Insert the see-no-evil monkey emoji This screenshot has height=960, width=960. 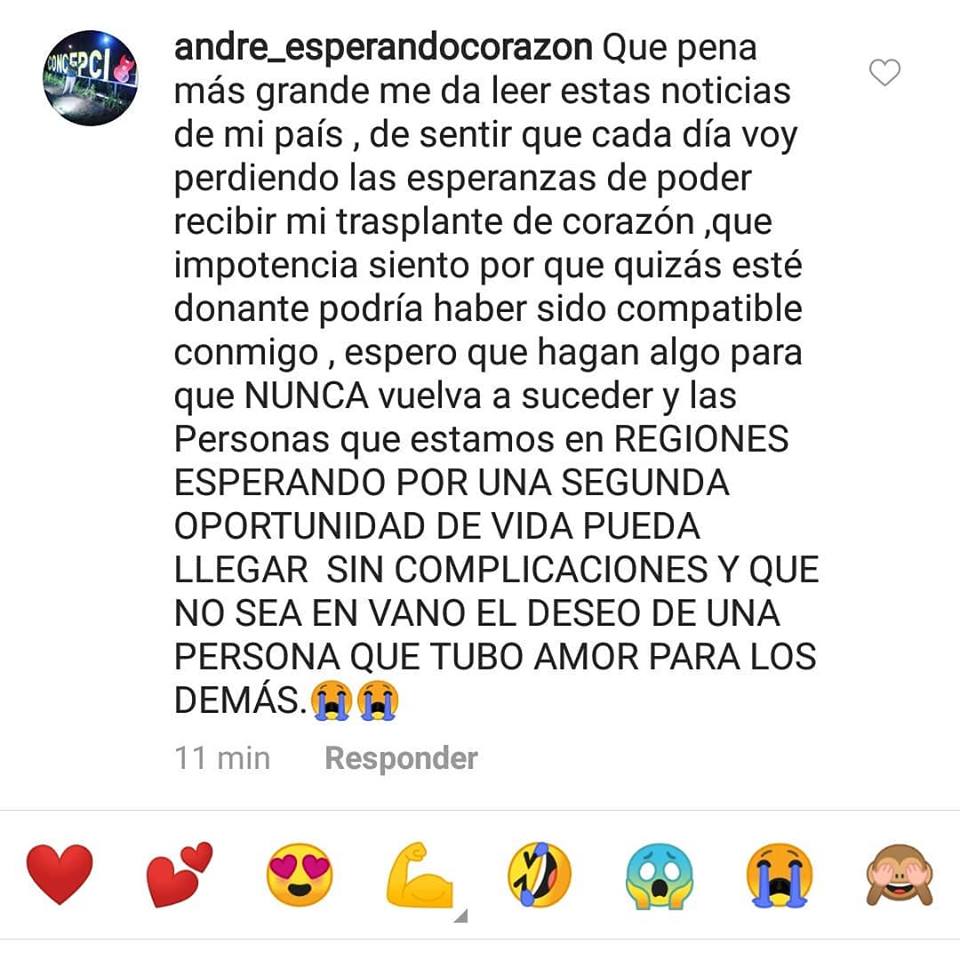(x=899, y=873)
